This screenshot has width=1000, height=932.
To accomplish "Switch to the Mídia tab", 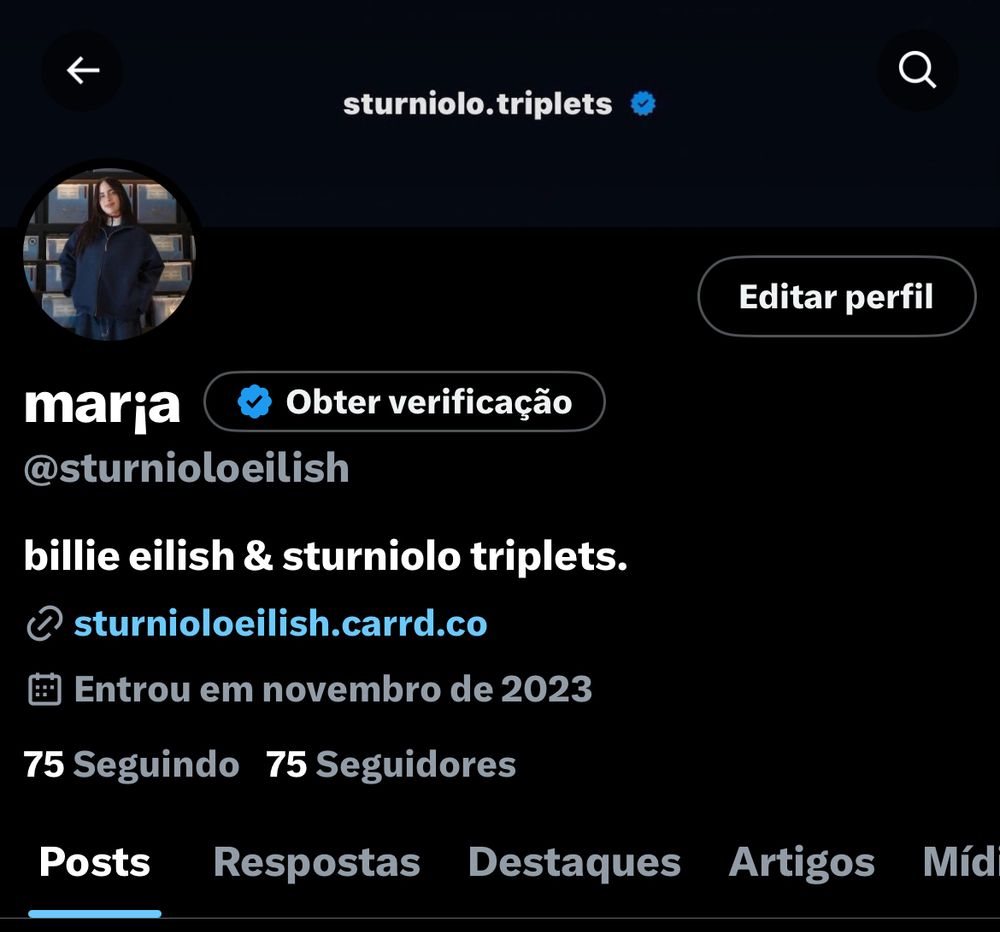I will coord(960,862).
